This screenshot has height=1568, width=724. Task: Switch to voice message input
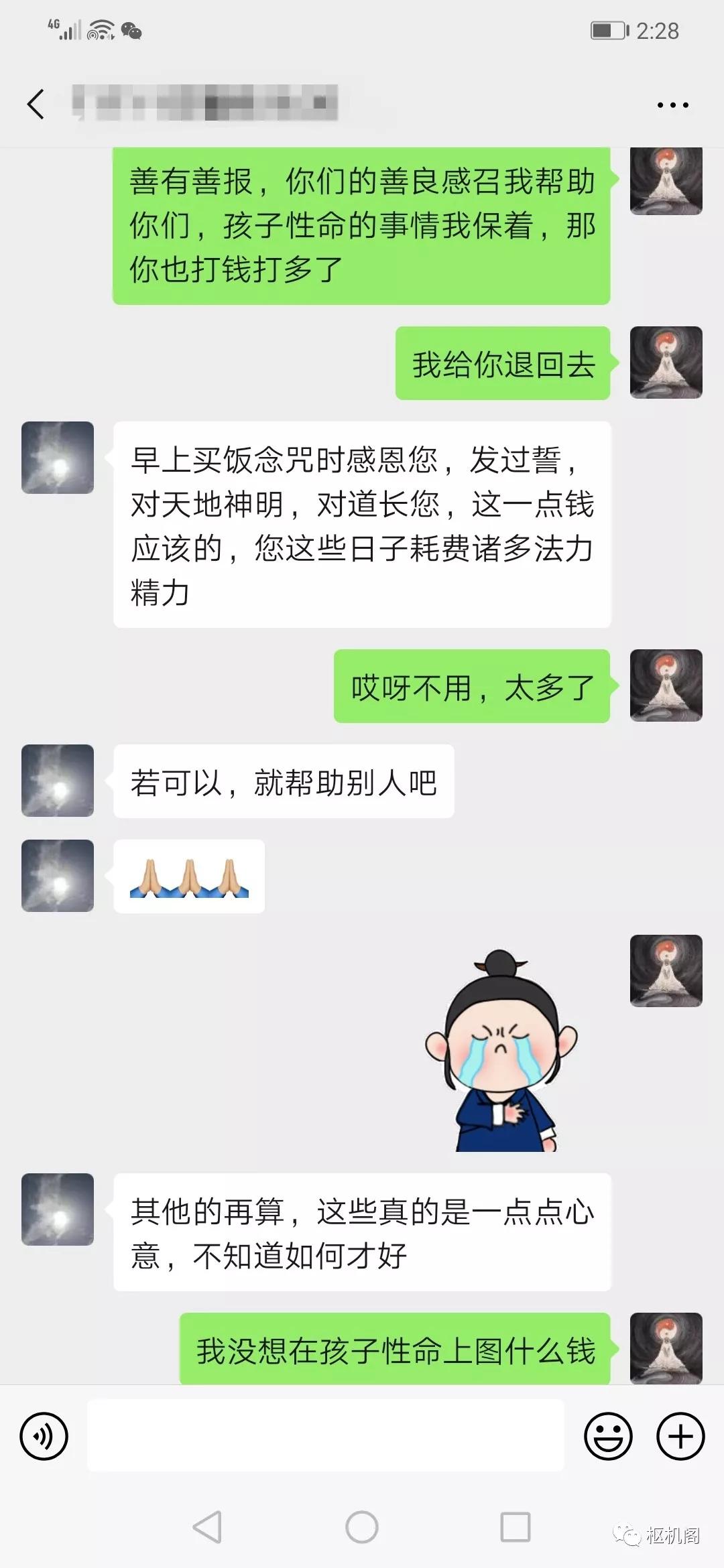pyautogui.click(x=44, y=1436)
